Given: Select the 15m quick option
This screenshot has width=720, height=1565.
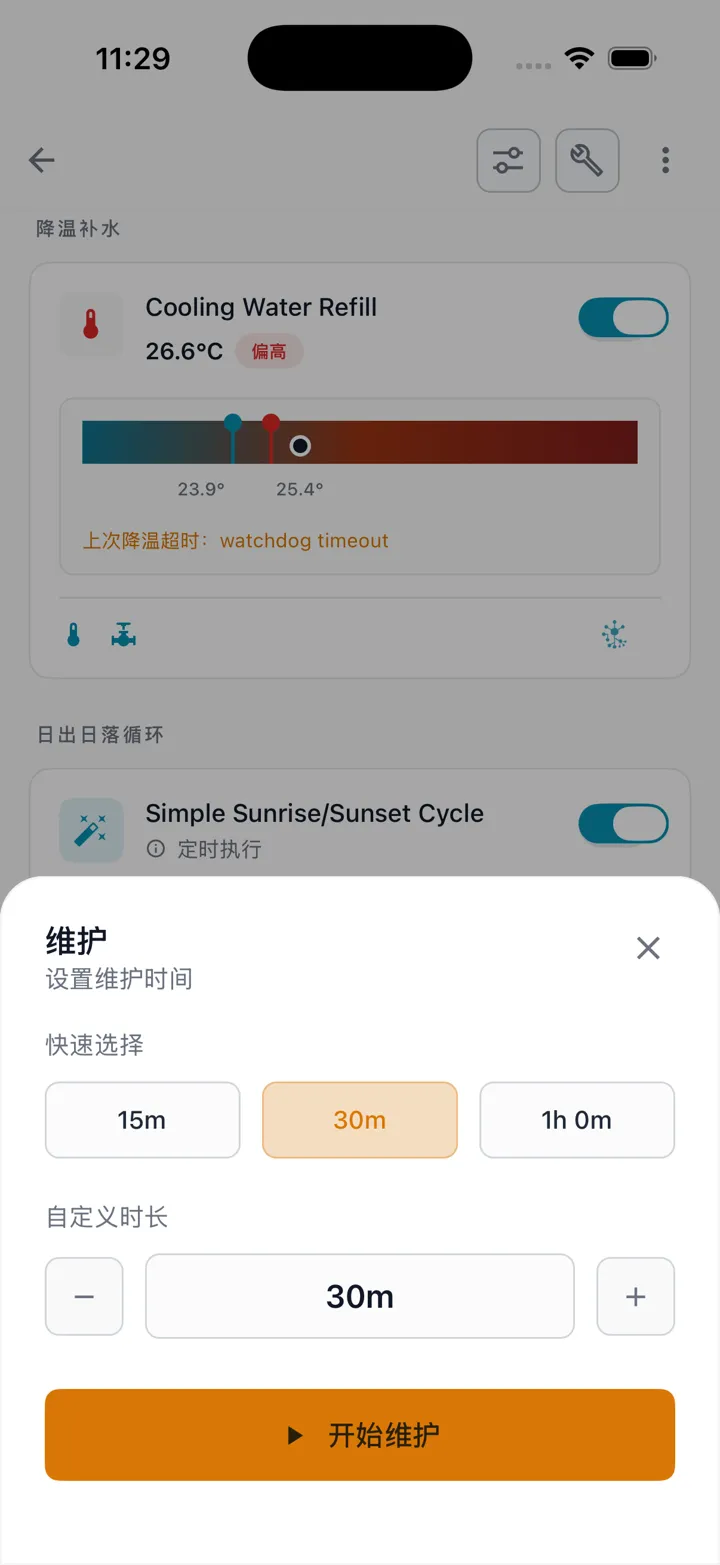Looking at the screenshot, I should tap(142, 1120).
